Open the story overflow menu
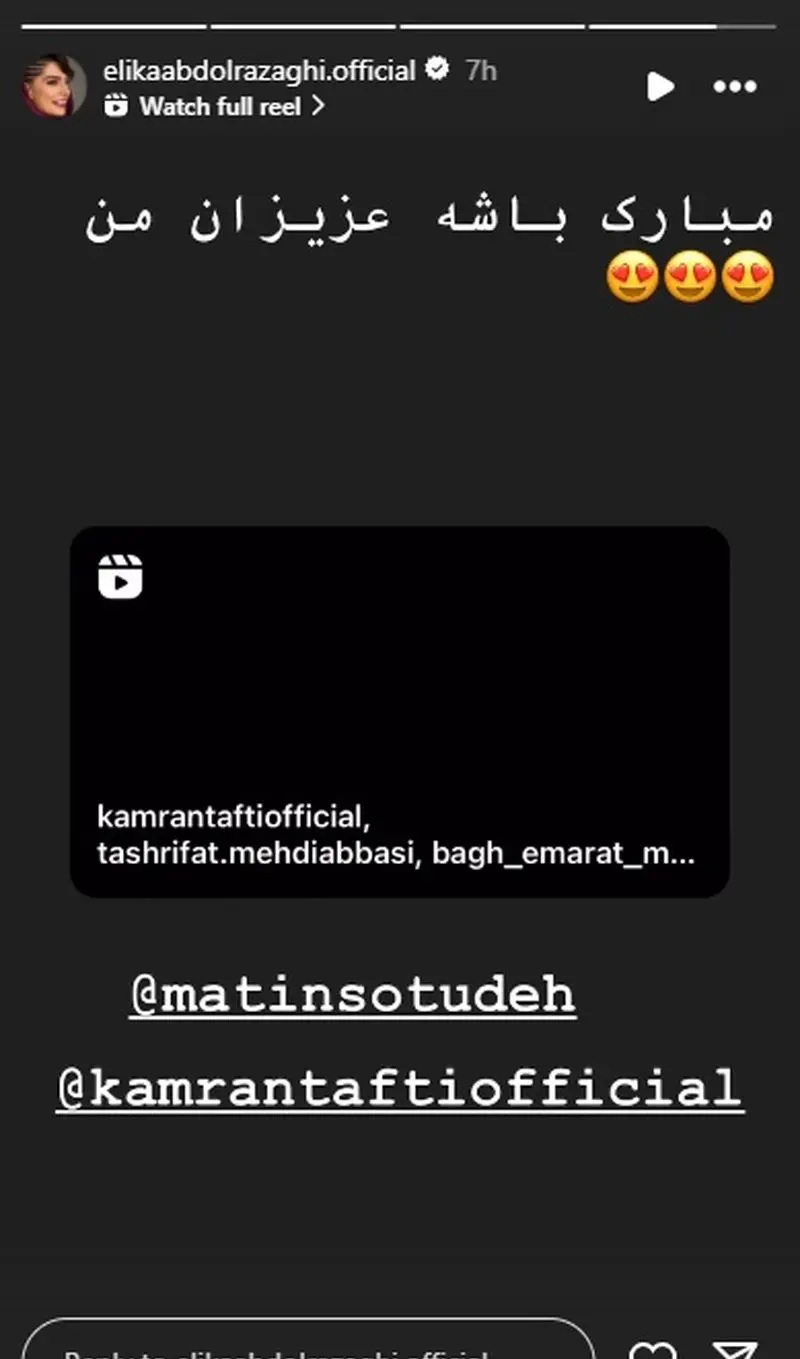This screenshot has height=1359, width=800. click(735, 87)
